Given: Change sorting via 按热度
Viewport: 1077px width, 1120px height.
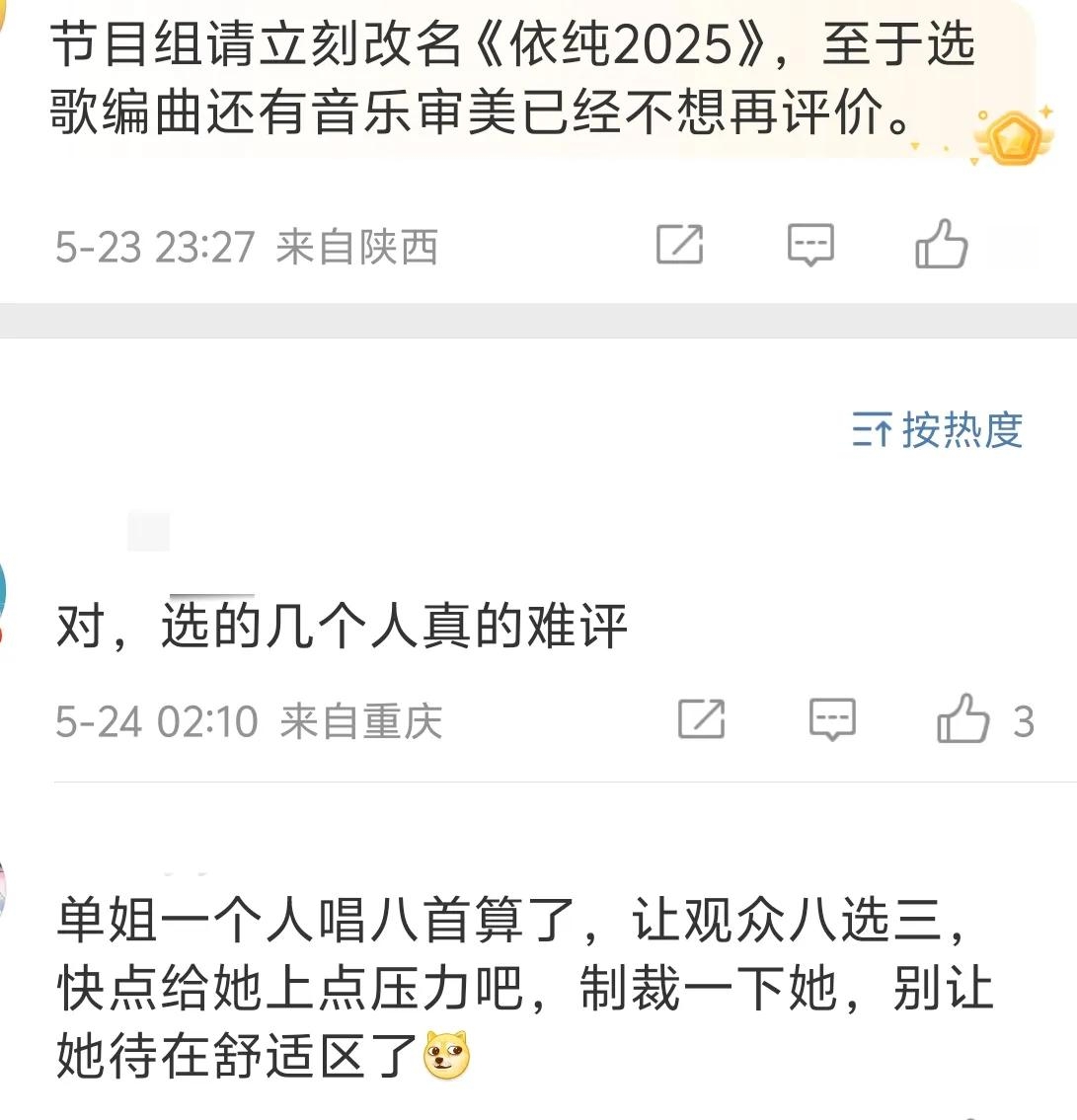Looking at the screenshot, I should click(938, 430).
